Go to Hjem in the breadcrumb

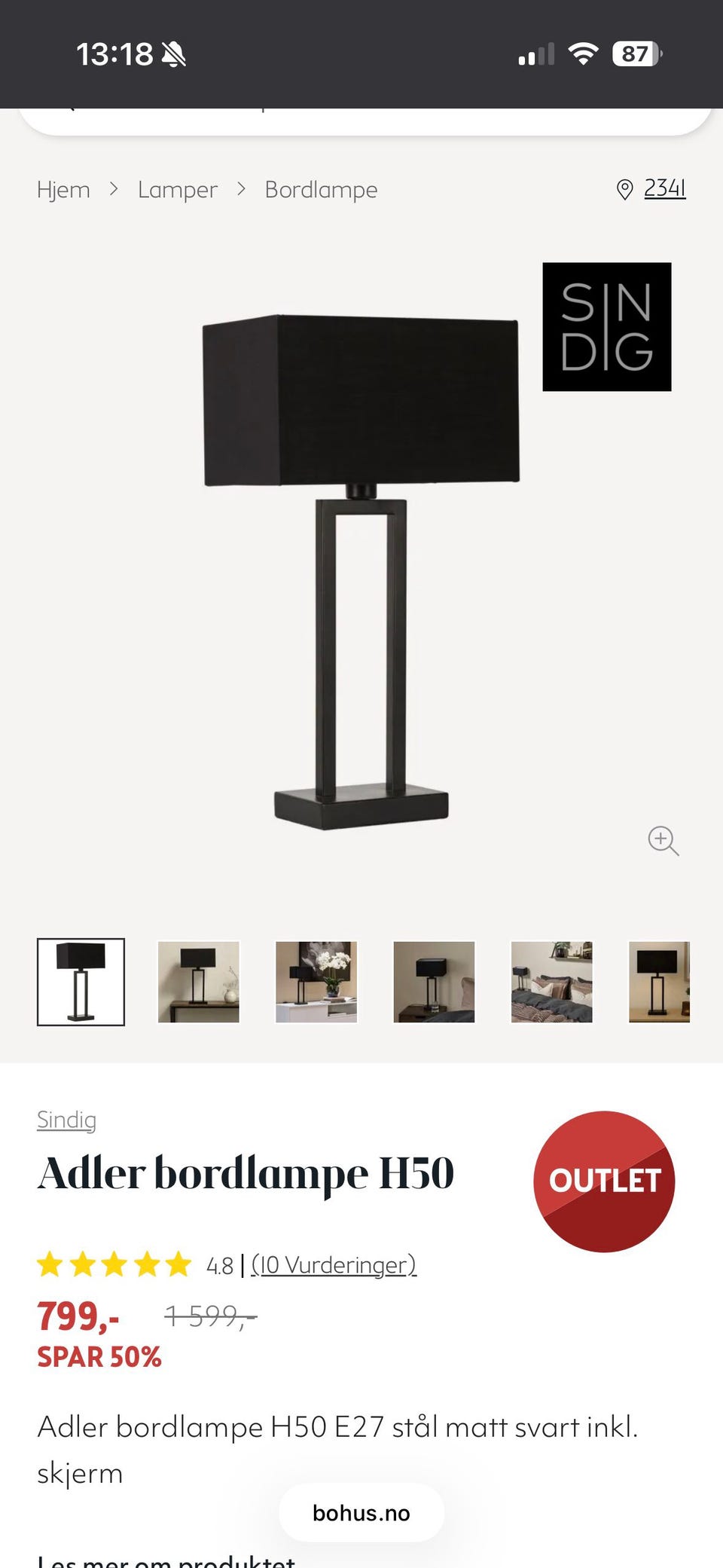pyautogui.click(x=63, y=189)
